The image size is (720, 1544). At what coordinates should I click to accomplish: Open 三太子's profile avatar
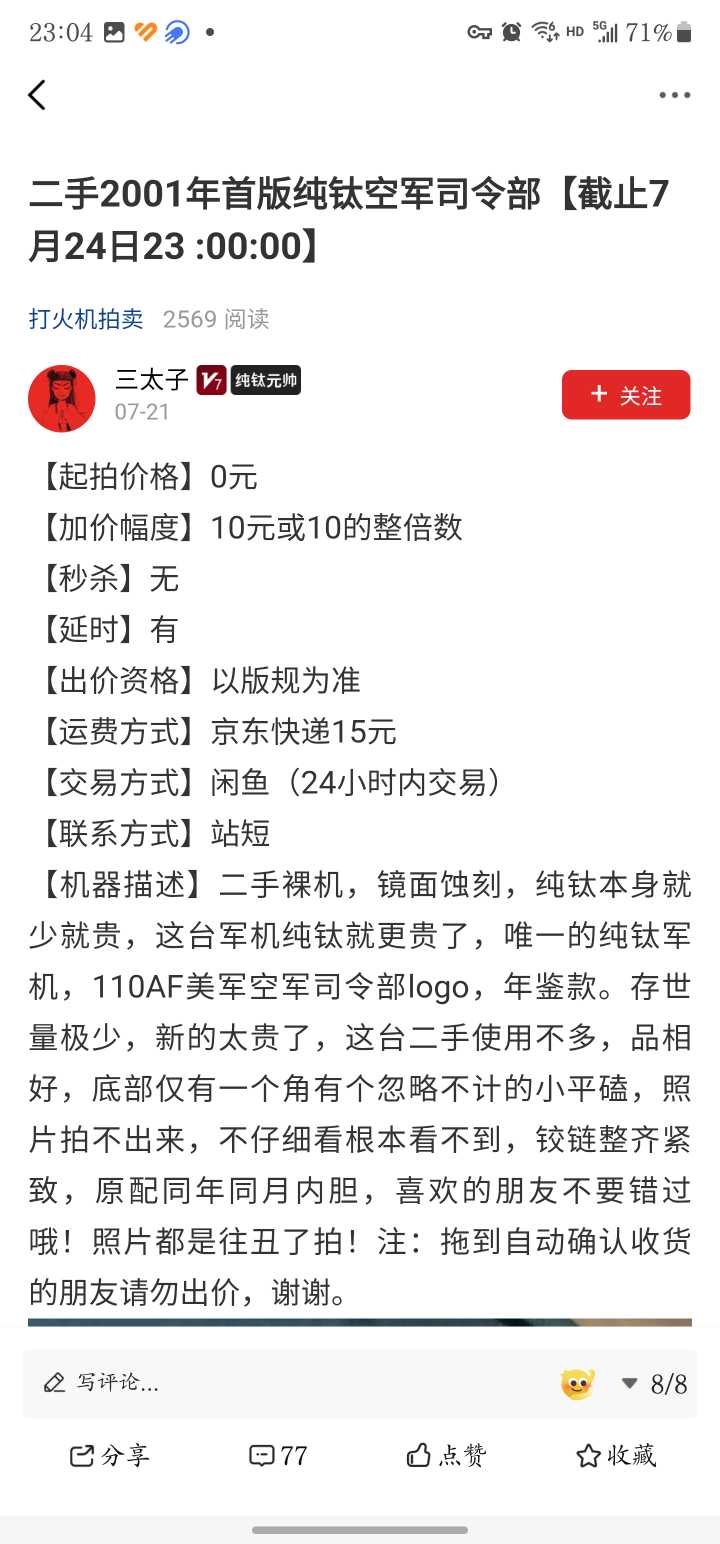[62, 398]
